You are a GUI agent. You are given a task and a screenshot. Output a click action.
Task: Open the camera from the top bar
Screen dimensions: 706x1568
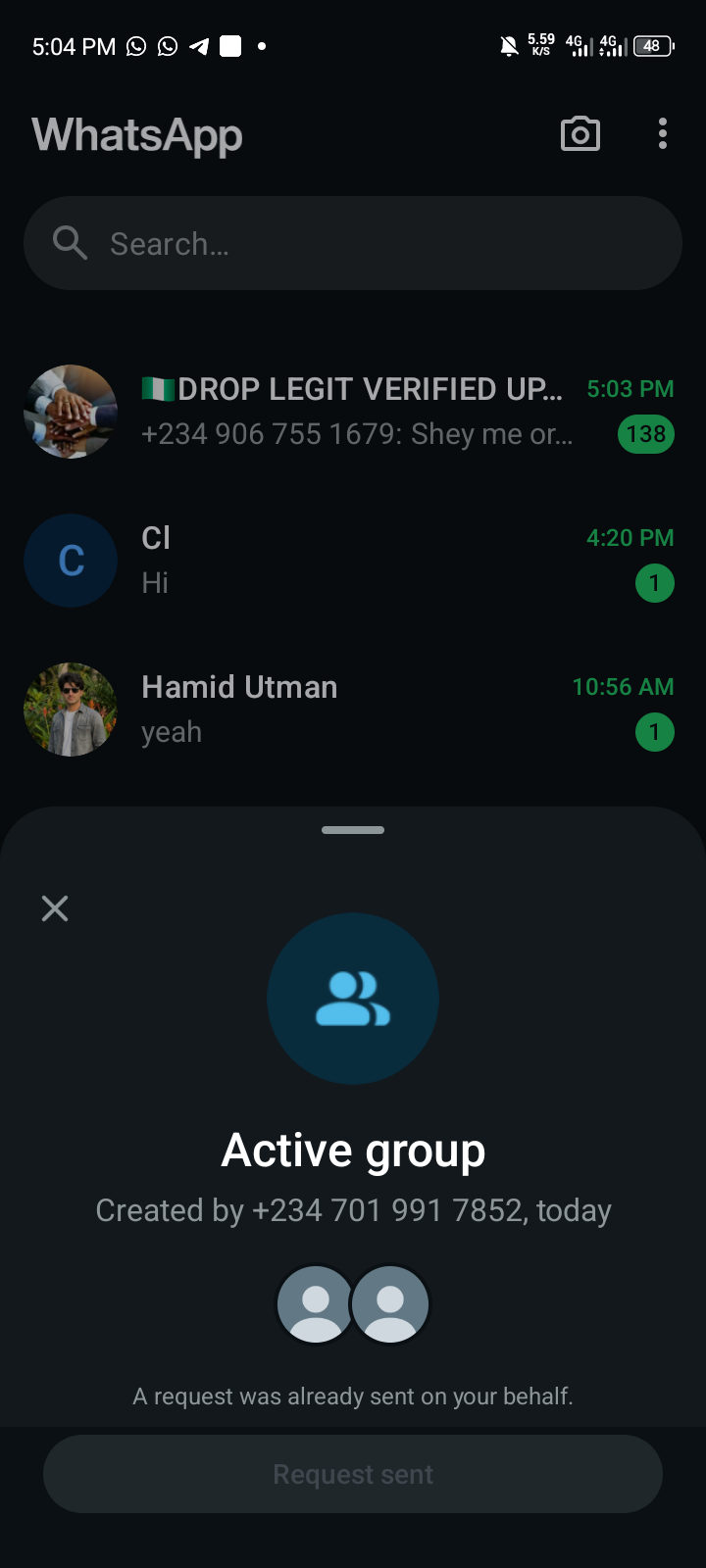tap(580, 134)
